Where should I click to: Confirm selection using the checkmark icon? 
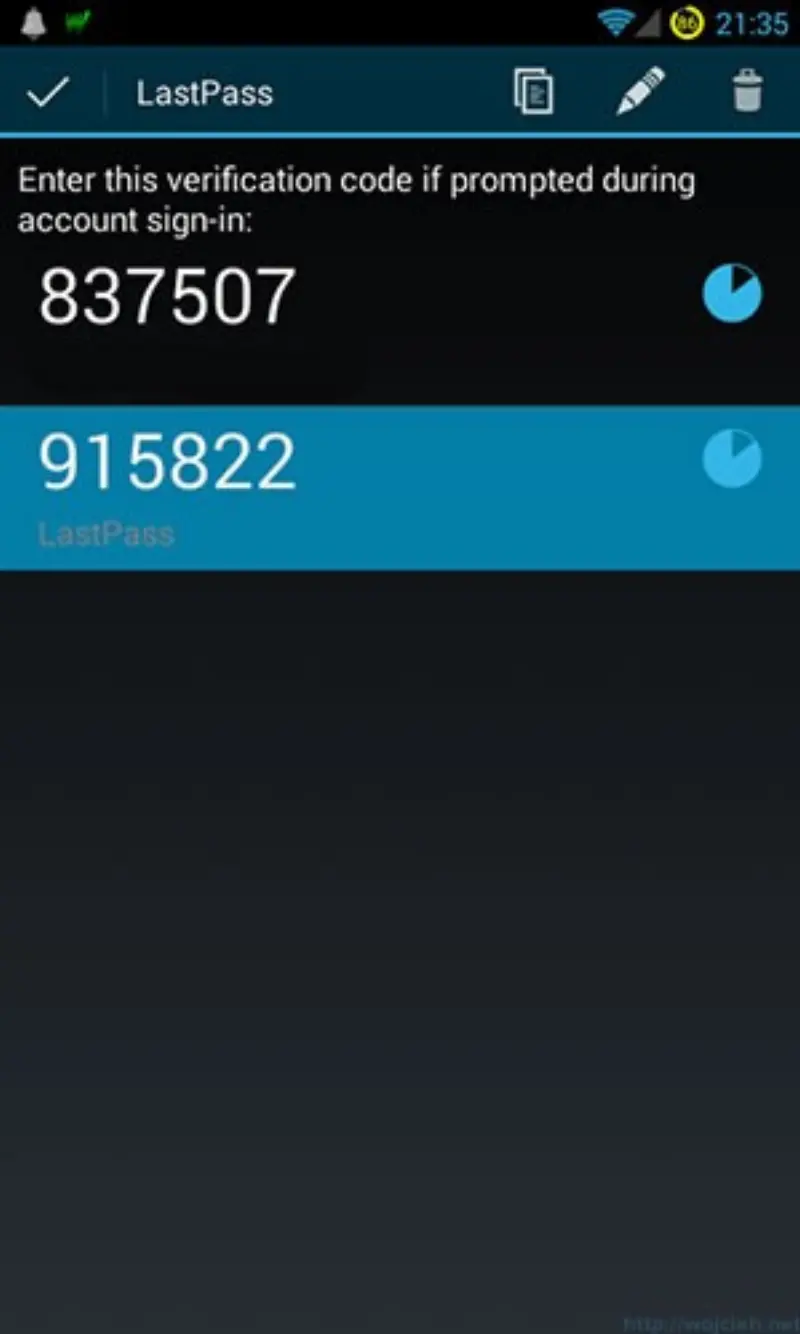click(x=46, y=91)
